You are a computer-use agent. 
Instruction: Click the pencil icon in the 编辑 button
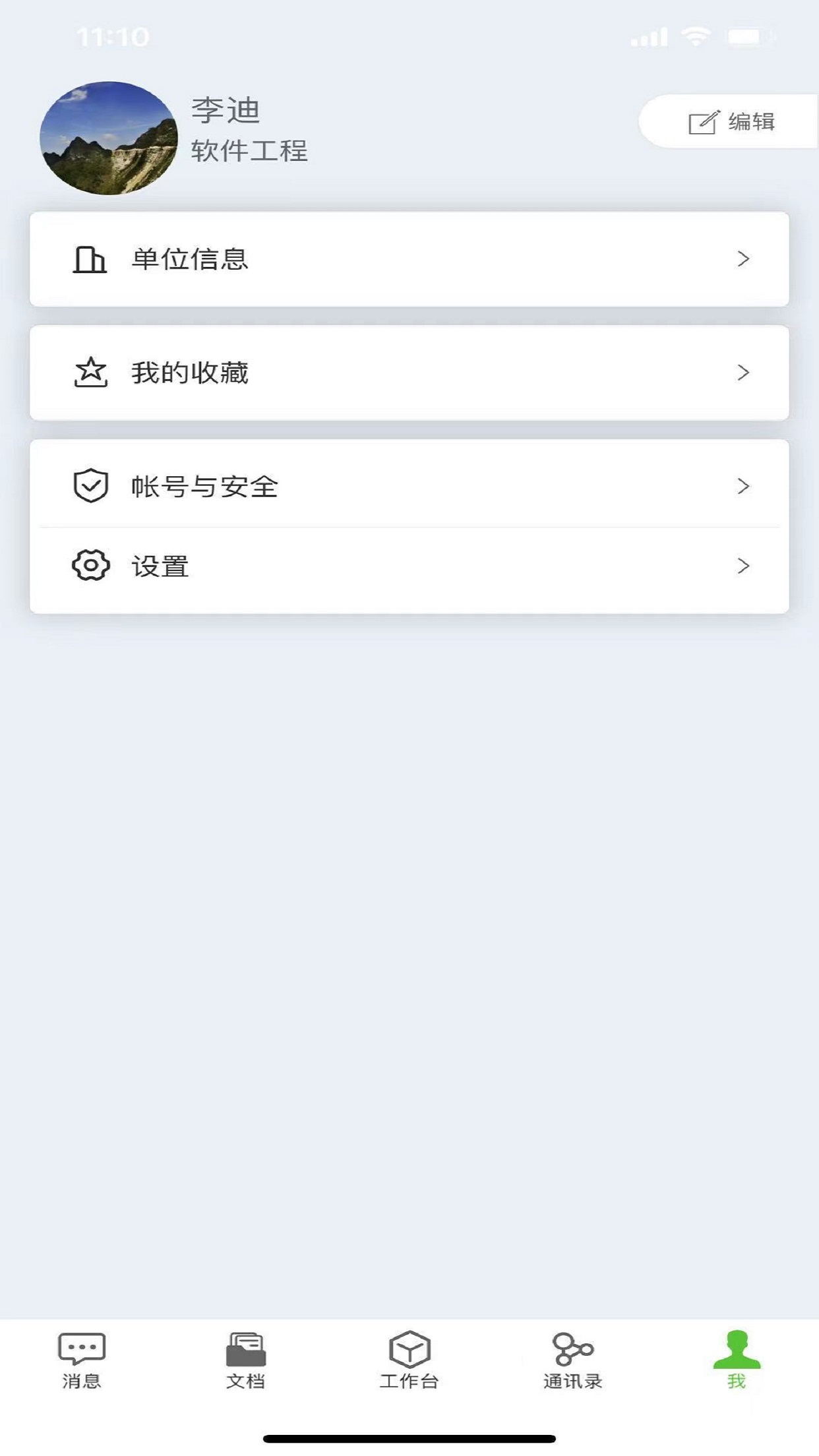pos(703,121)
